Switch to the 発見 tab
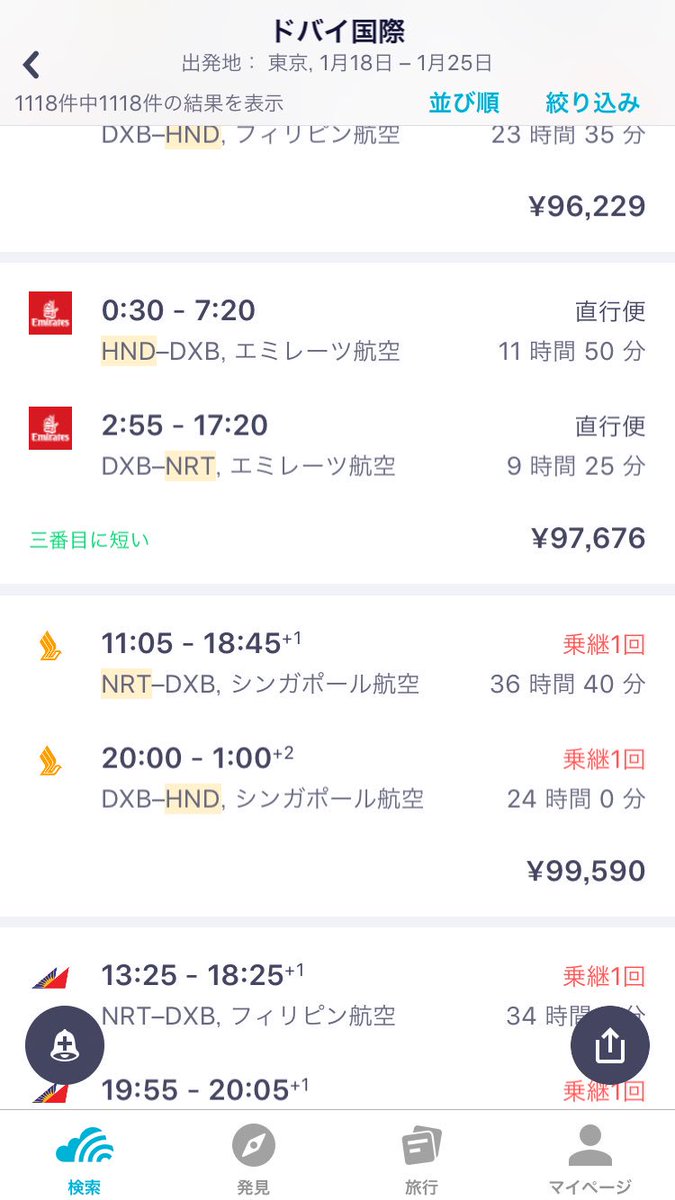This screenshot has height=1200, width=675. (253, 1158)
